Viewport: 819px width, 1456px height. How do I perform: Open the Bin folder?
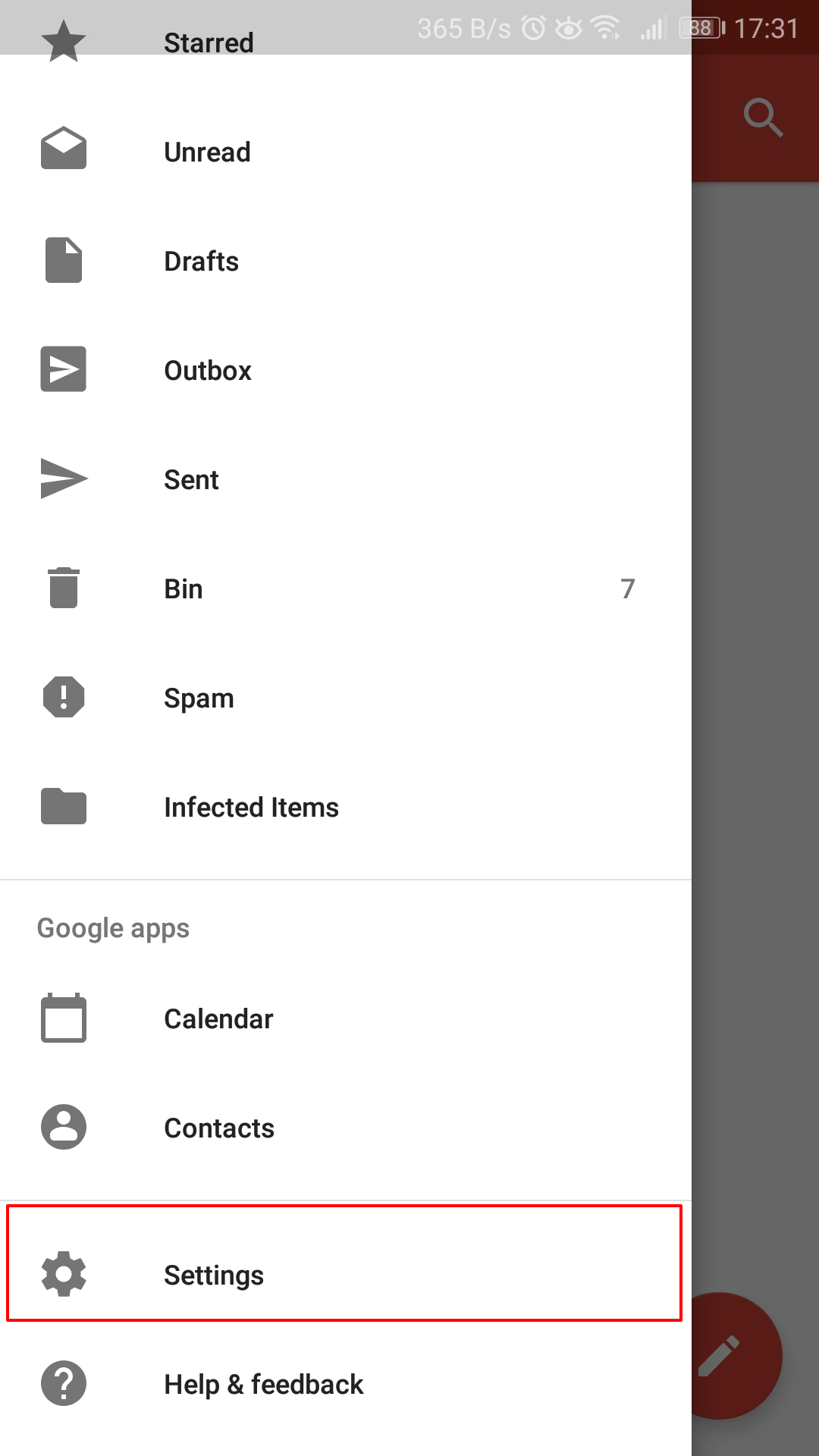184,588
